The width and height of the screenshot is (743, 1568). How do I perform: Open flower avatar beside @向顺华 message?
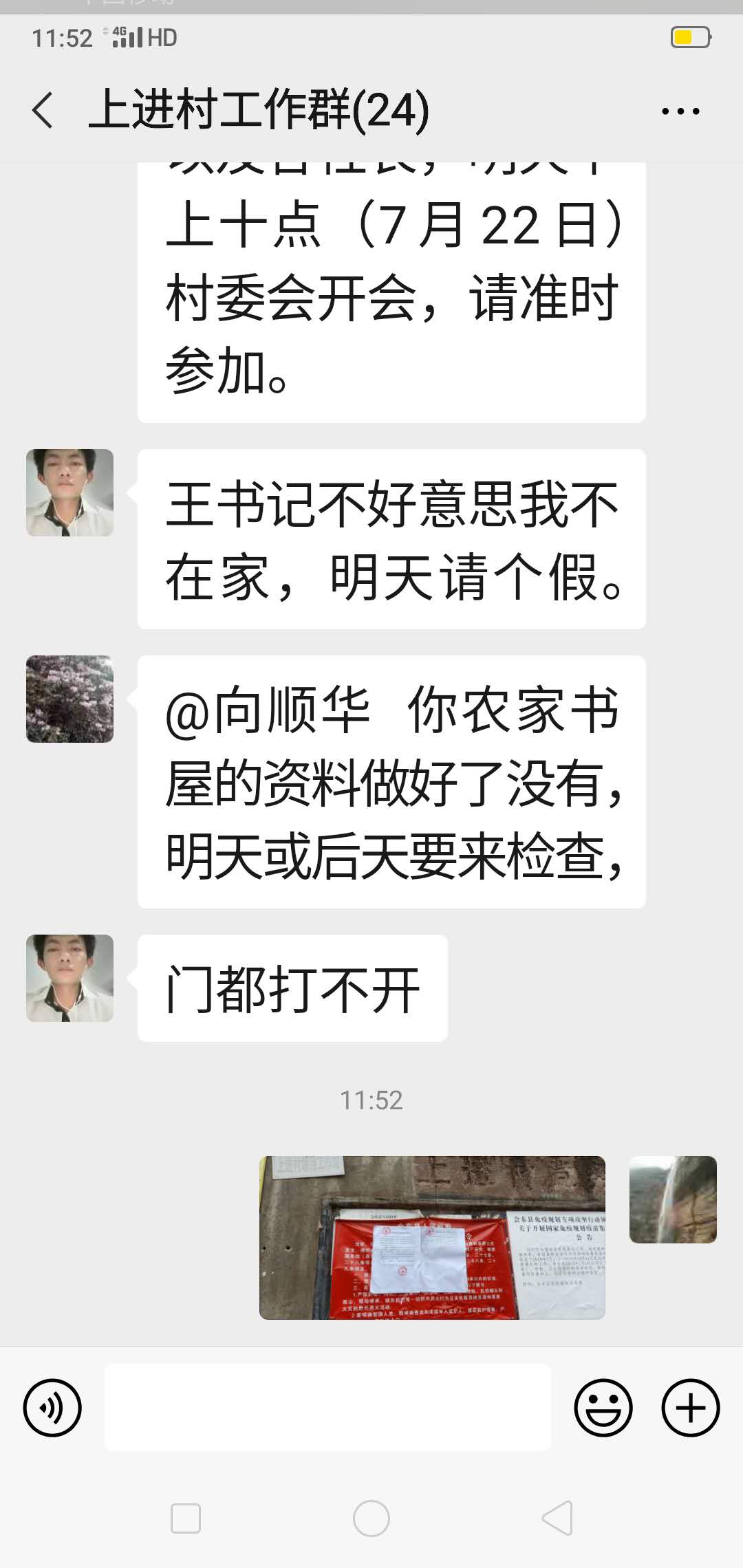(69, 699)
